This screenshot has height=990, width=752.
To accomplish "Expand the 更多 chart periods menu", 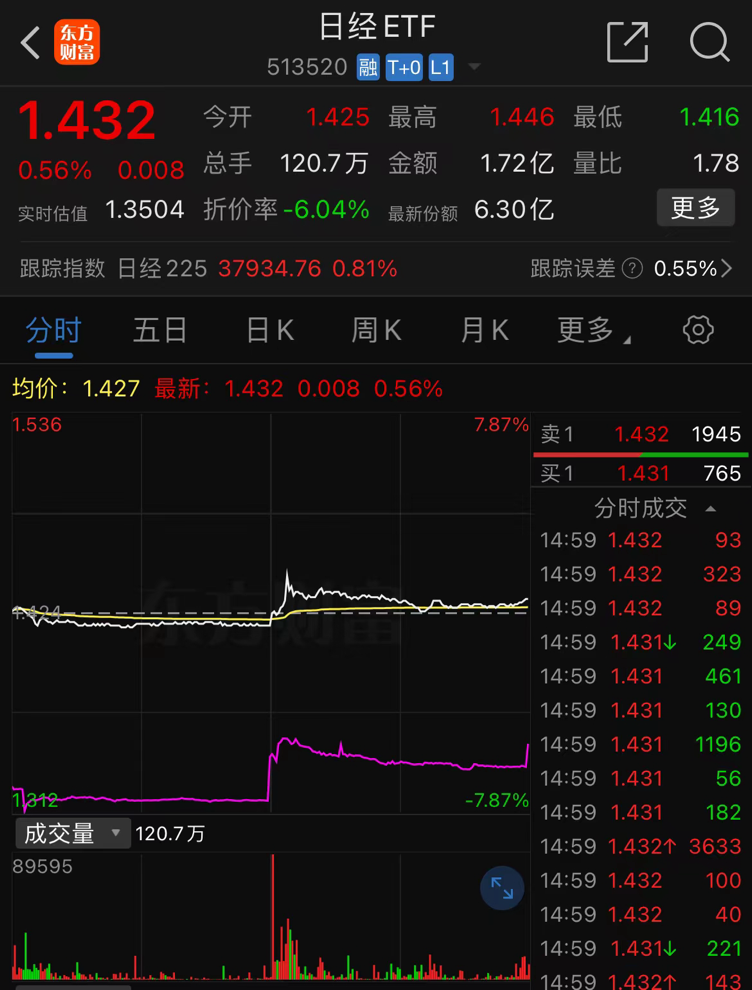I will [592, 330].
